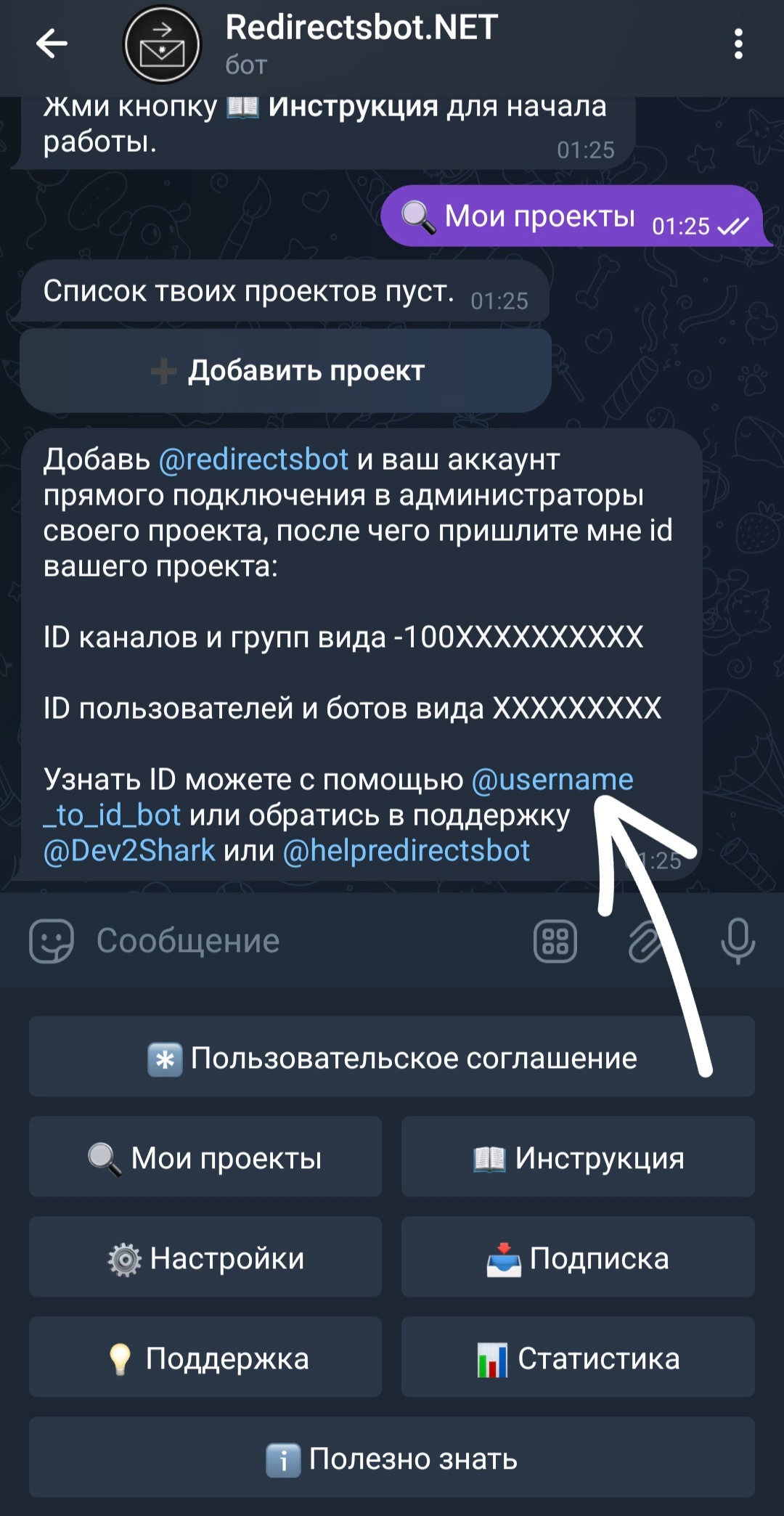Open the @Dev2Shark support link

129,850
